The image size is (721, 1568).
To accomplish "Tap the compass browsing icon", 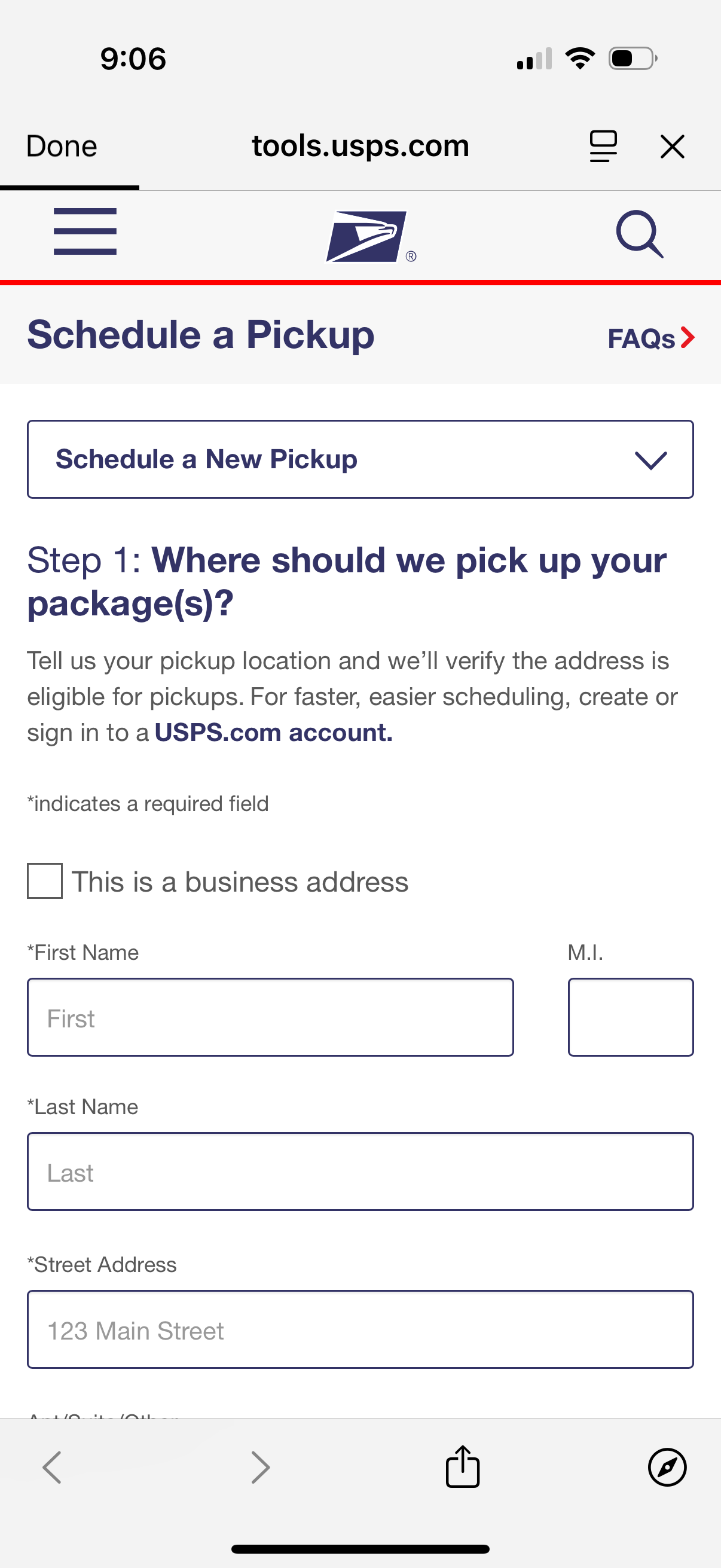I will pos(667,1467).
